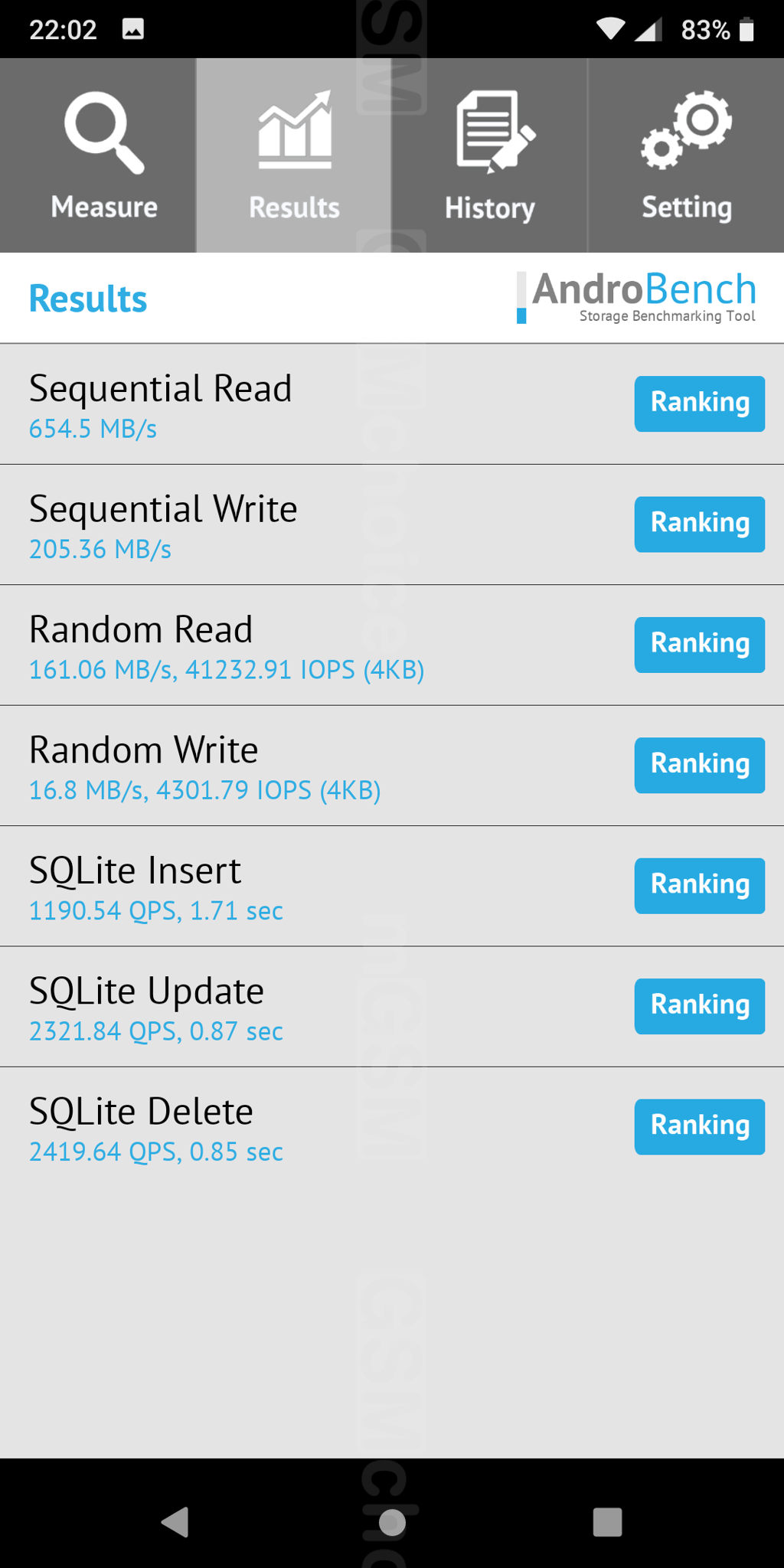Open Sequential Write ranking
Image resolution: width=784 pixels, height=1568 pixels.
(x=699, y=524)
